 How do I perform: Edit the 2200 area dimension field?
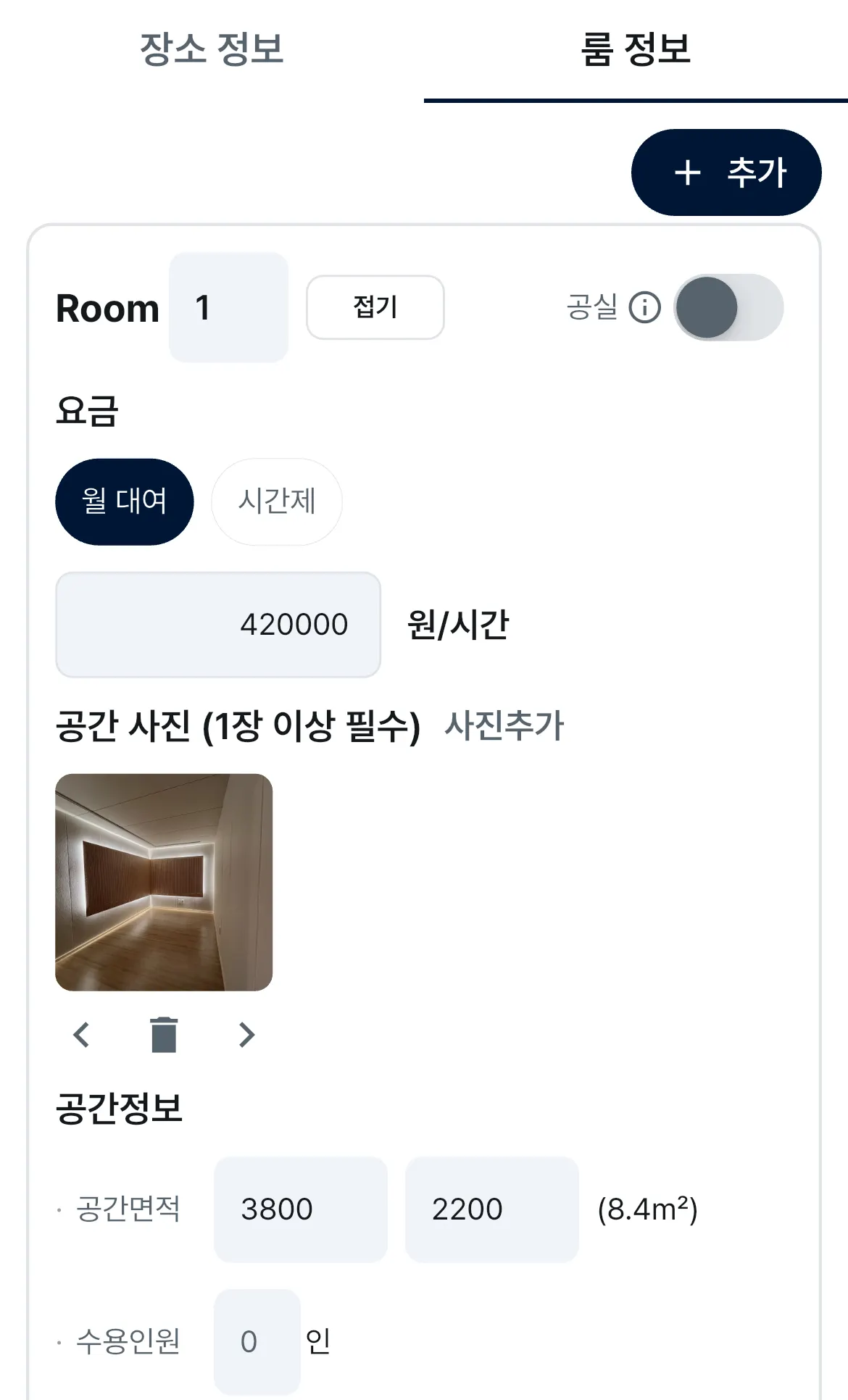click(491, 1209)
